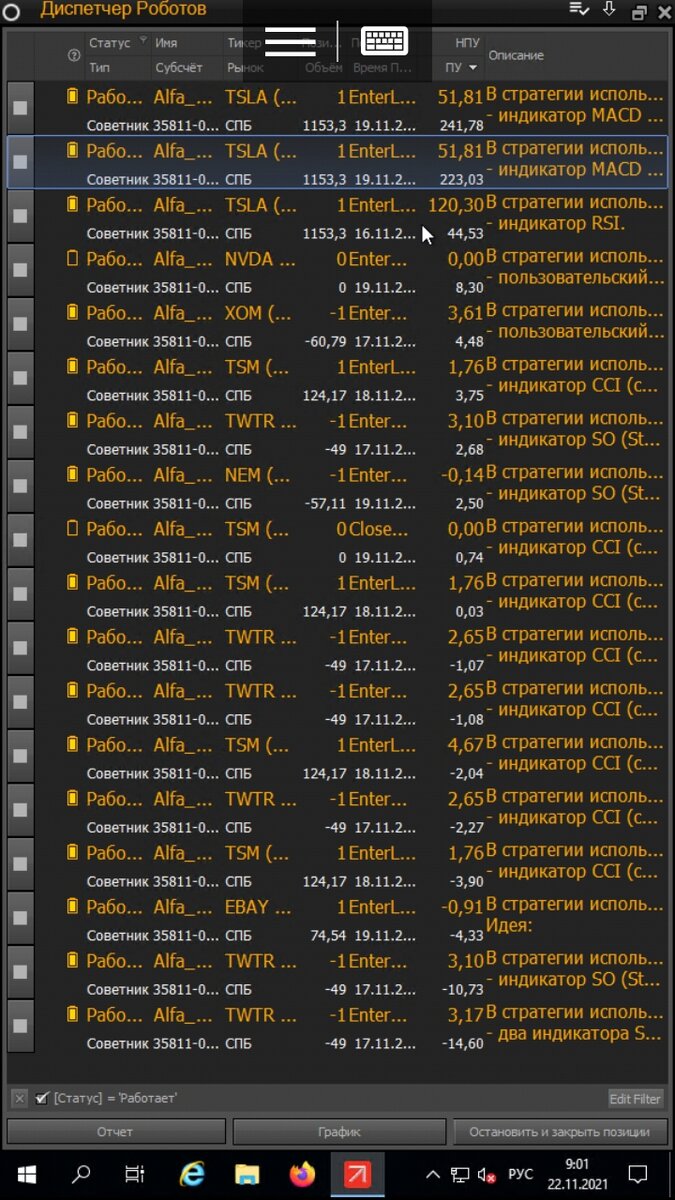
Task: Maximize the Диспетчер Роботов window
Action: 638,11
